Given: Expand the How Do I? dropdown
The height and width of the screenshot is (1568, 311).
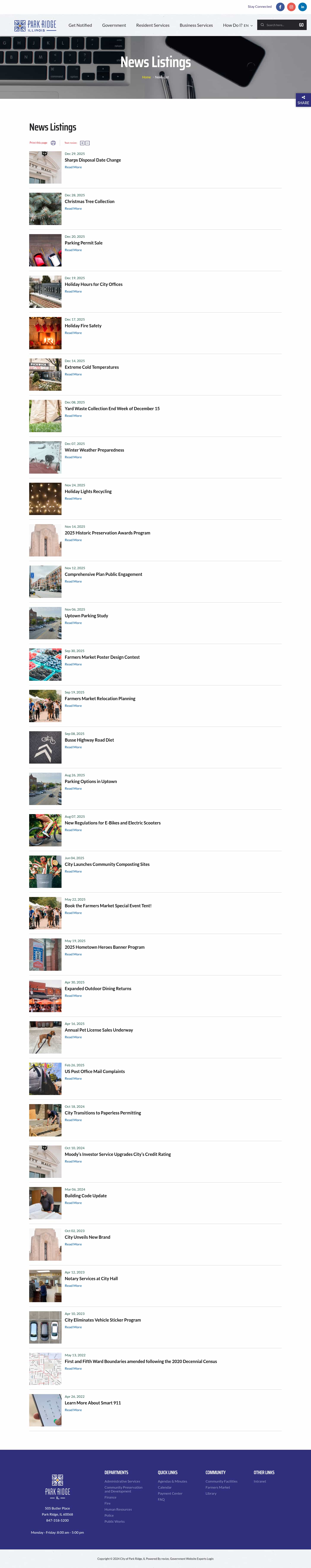Looking at the screenshot, I should pos(237,25).
